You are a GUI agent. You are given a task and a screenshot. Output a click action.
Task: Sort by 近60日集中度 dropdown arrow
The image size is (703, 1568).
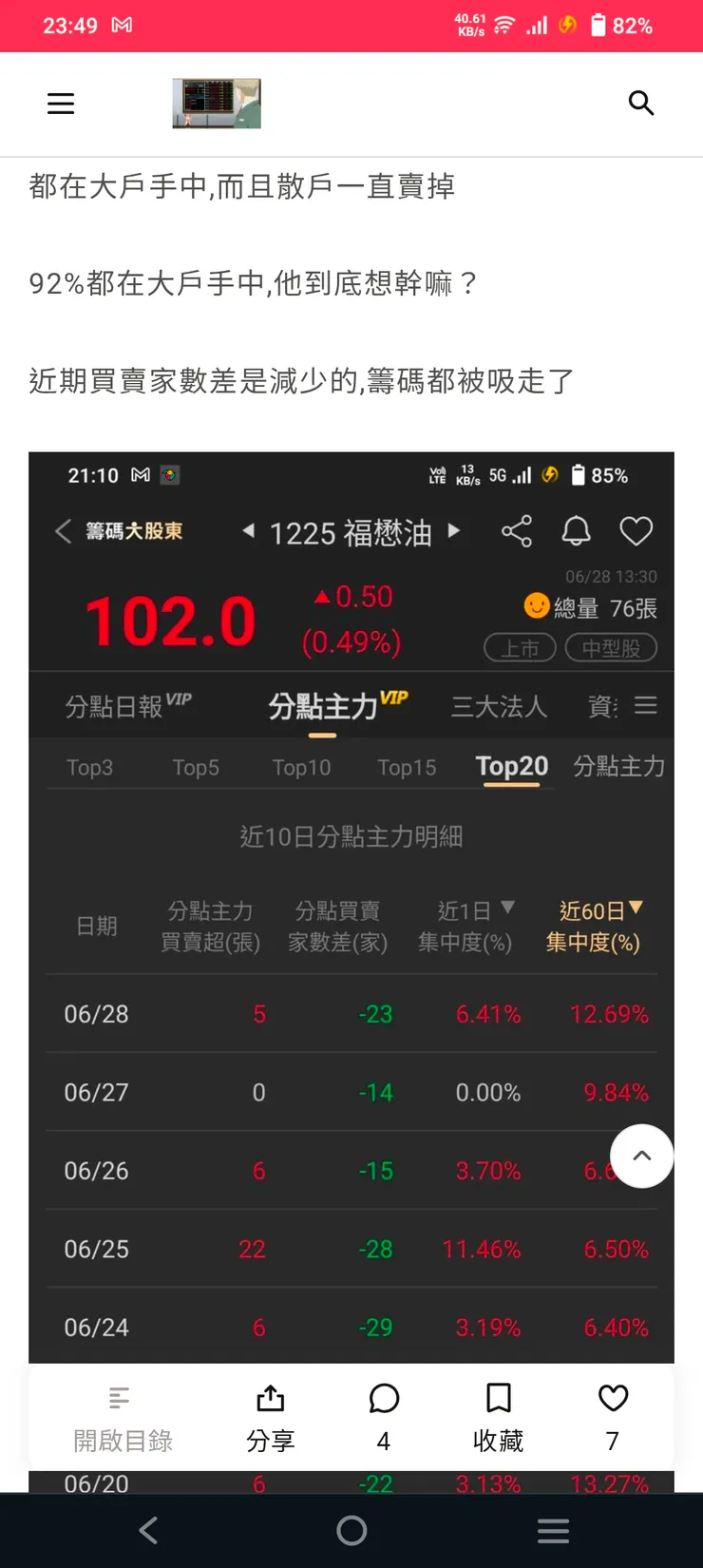pyautogui.click(x=635, y=909)
